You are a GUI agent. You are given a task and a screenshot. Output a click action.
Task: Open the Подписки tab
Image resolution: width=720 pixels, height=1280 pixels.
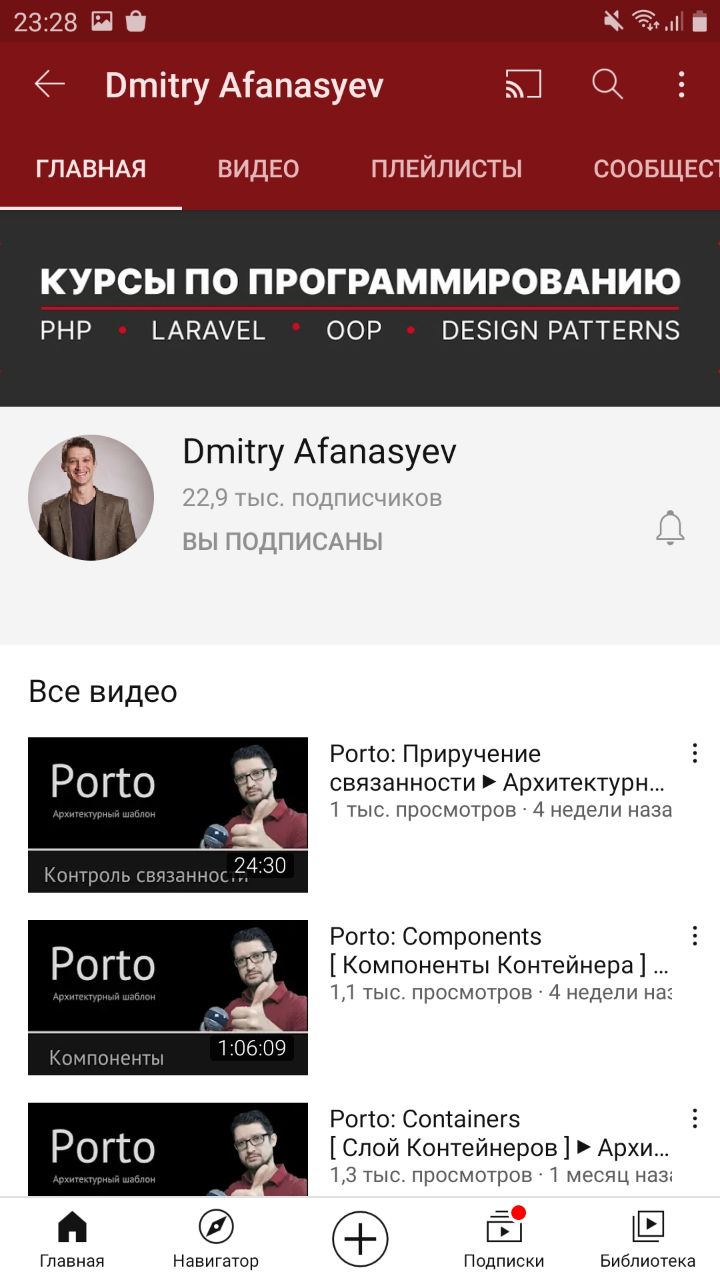[504, 1238]
